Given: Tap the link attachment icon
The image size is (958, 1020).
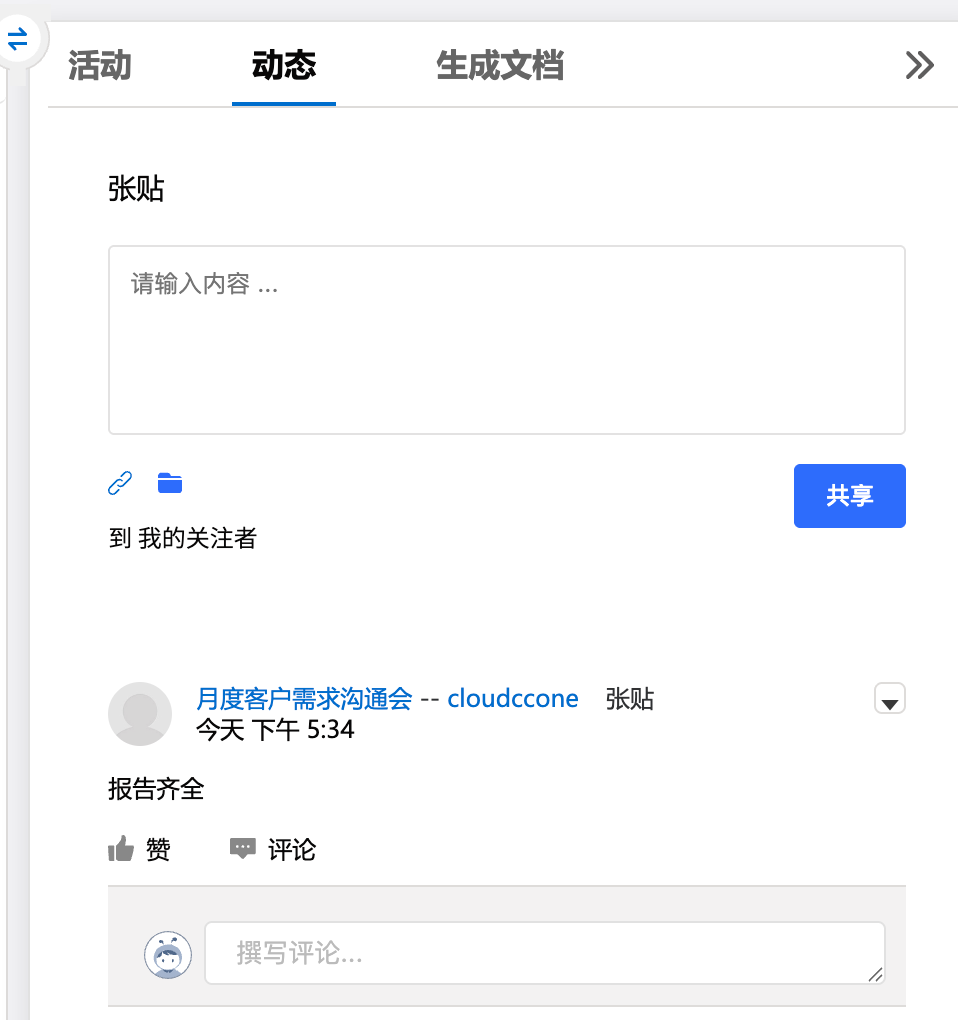Looking at the screenshot, I should coord(120,484).
